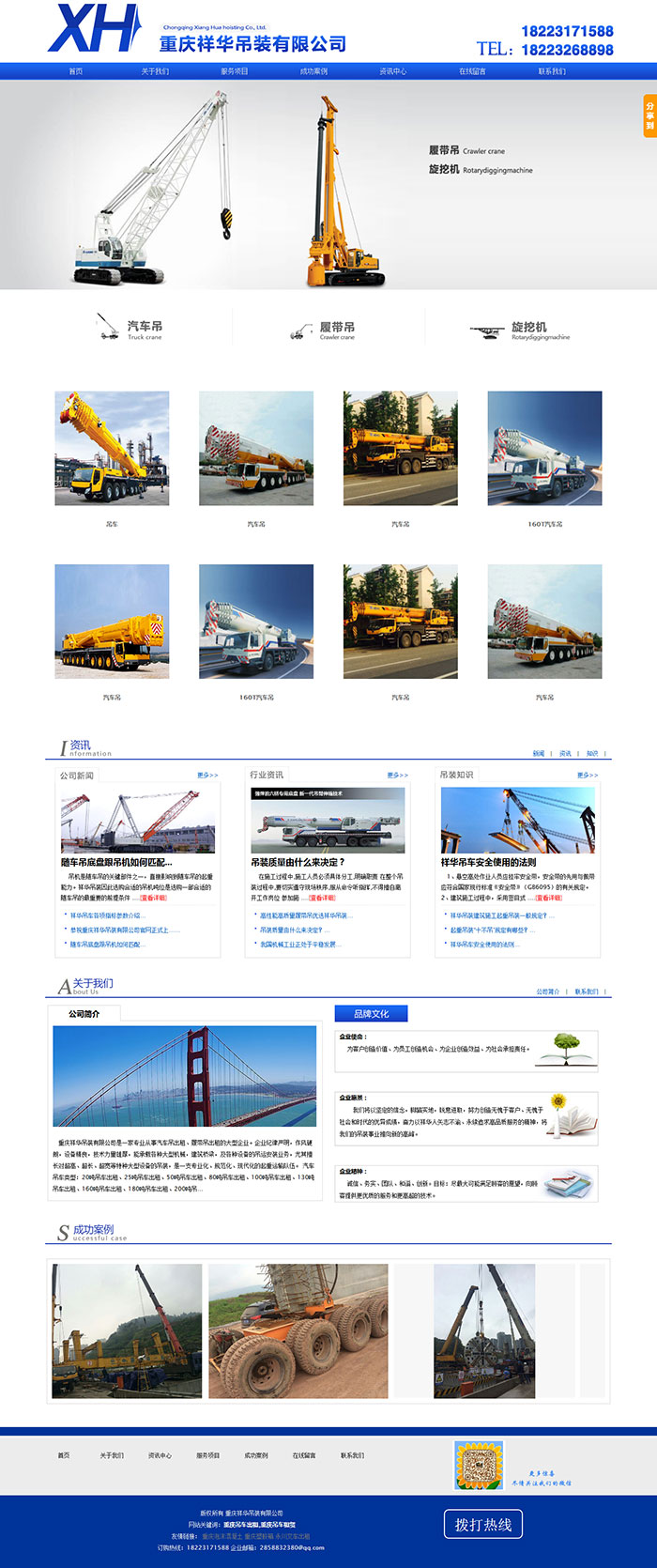Screen dimensions: 657x1568
Task: Tap the 拨打热线 call button
Action: 482,1525
